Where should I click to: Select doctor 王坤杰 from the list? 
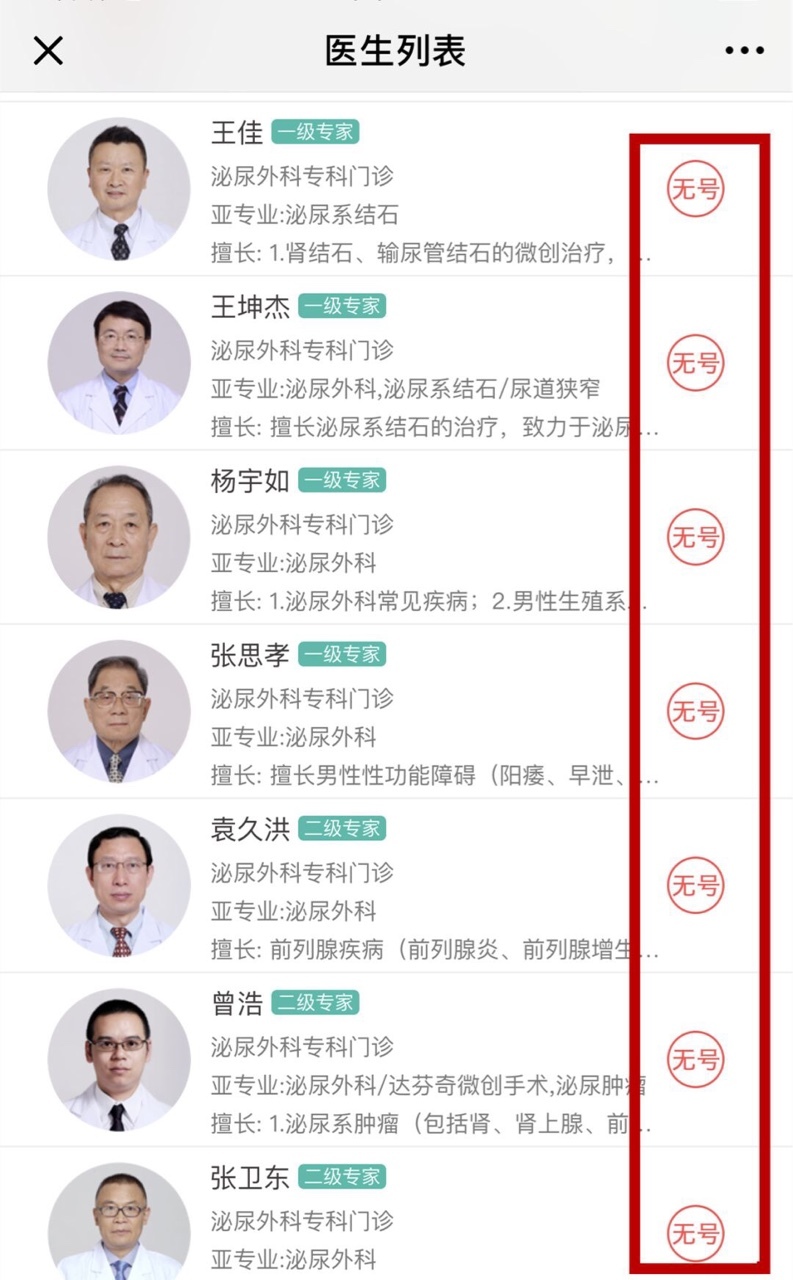point(396,363)
